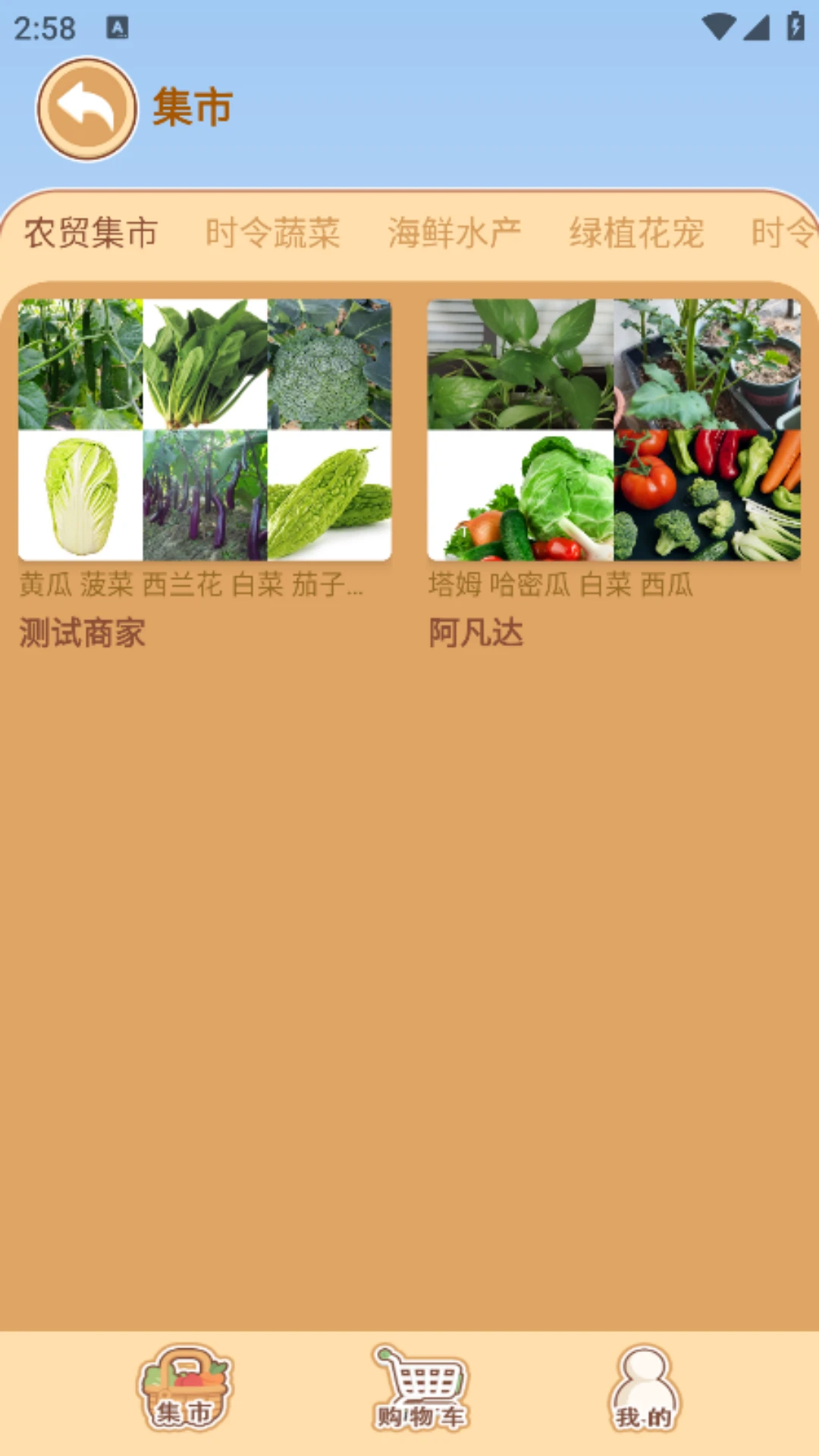
Task: Switch to the 集市 bottom tab
Action: point(184,1389)
